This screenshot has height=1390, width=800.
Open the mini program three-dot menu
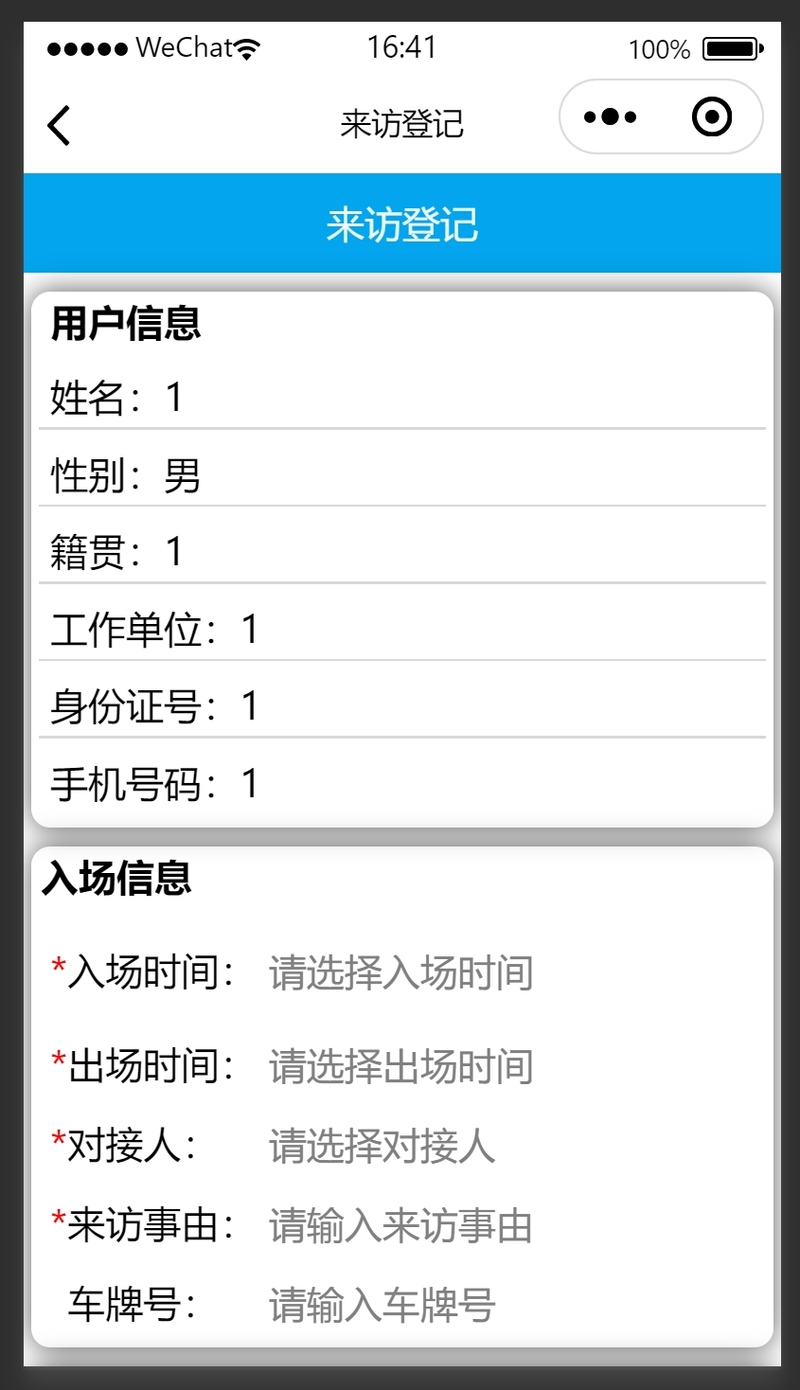[610, 117]
